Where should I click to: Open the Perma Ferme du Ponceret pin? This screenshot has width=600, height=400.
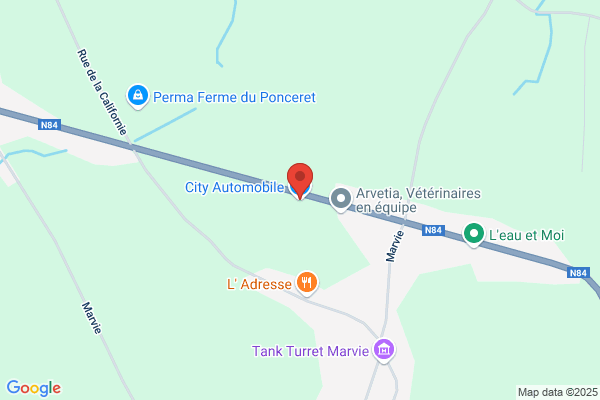138,96
